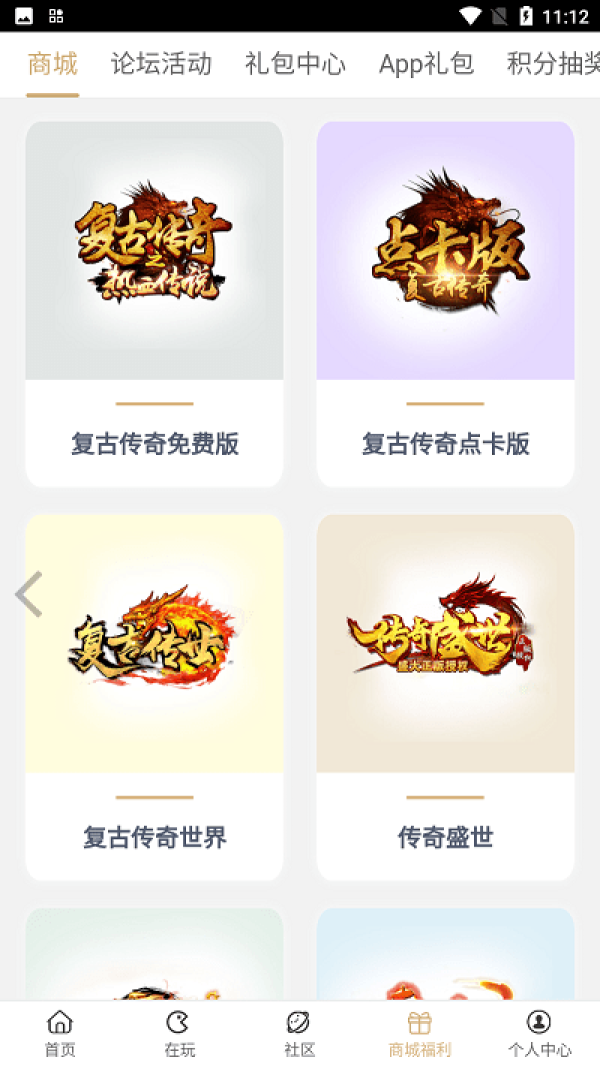
Task: Select the 商城 tab
Action: 53,65
